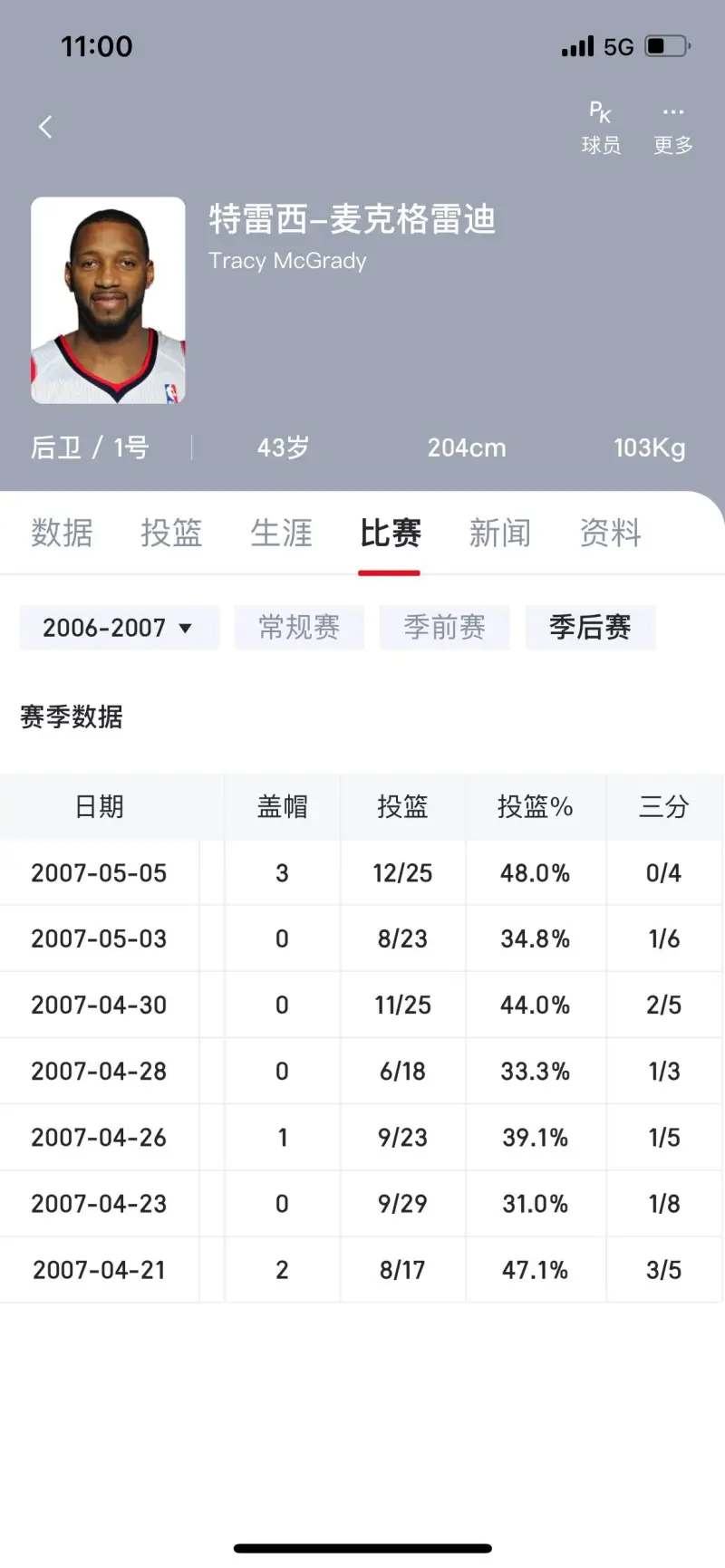Select the 季前赛 filter
725x1568 pixels.
click(444, 627)
